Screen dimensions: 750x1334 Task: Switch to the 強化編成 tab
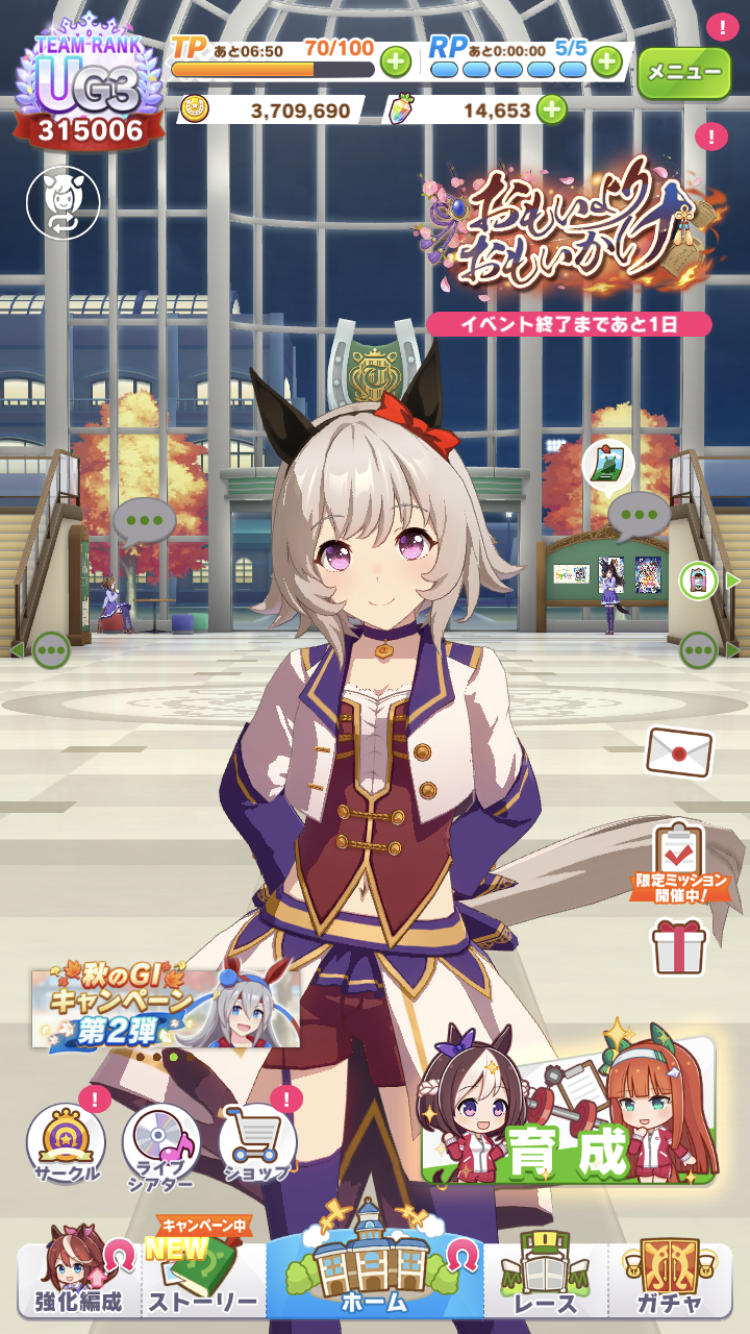click(79, 1281)
